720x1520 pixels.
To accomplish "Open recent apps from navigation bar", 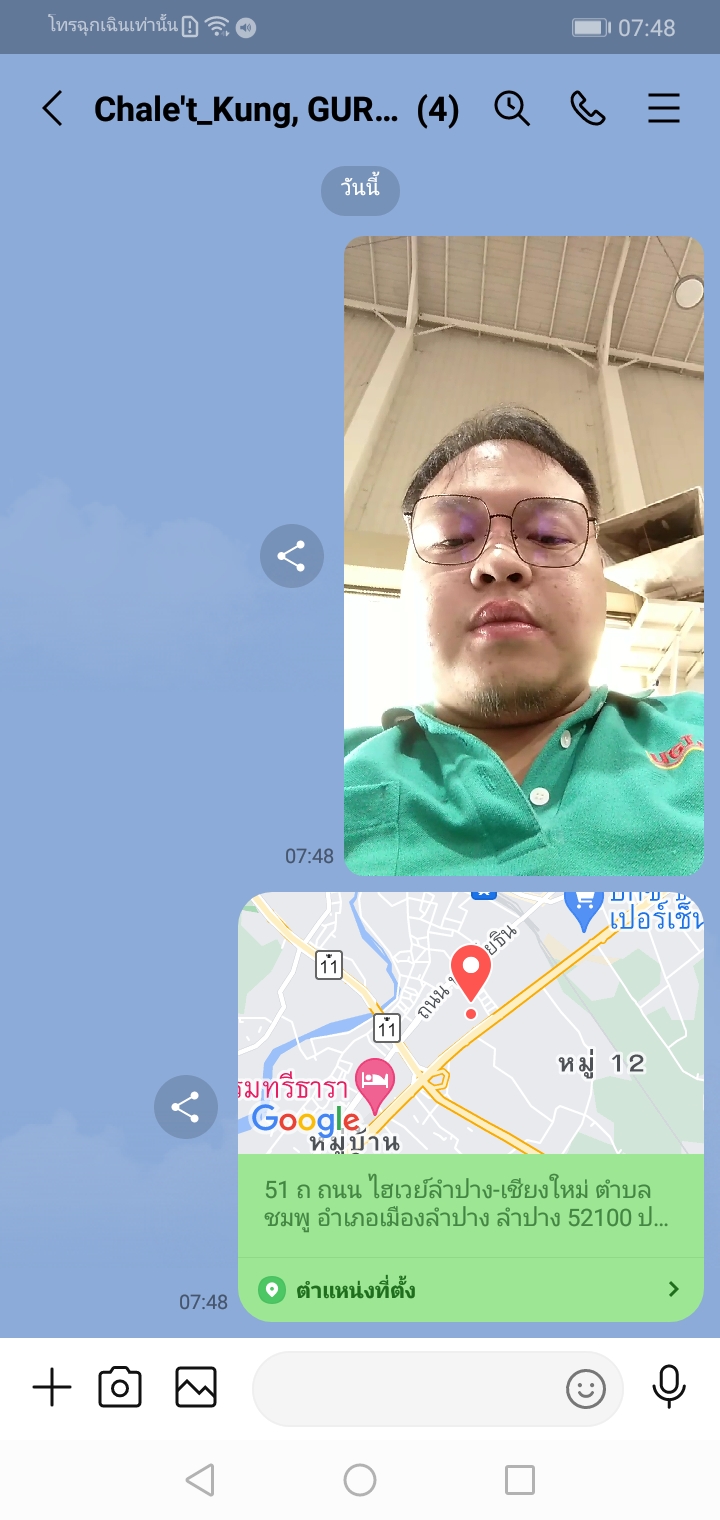I will (520, 1480).
